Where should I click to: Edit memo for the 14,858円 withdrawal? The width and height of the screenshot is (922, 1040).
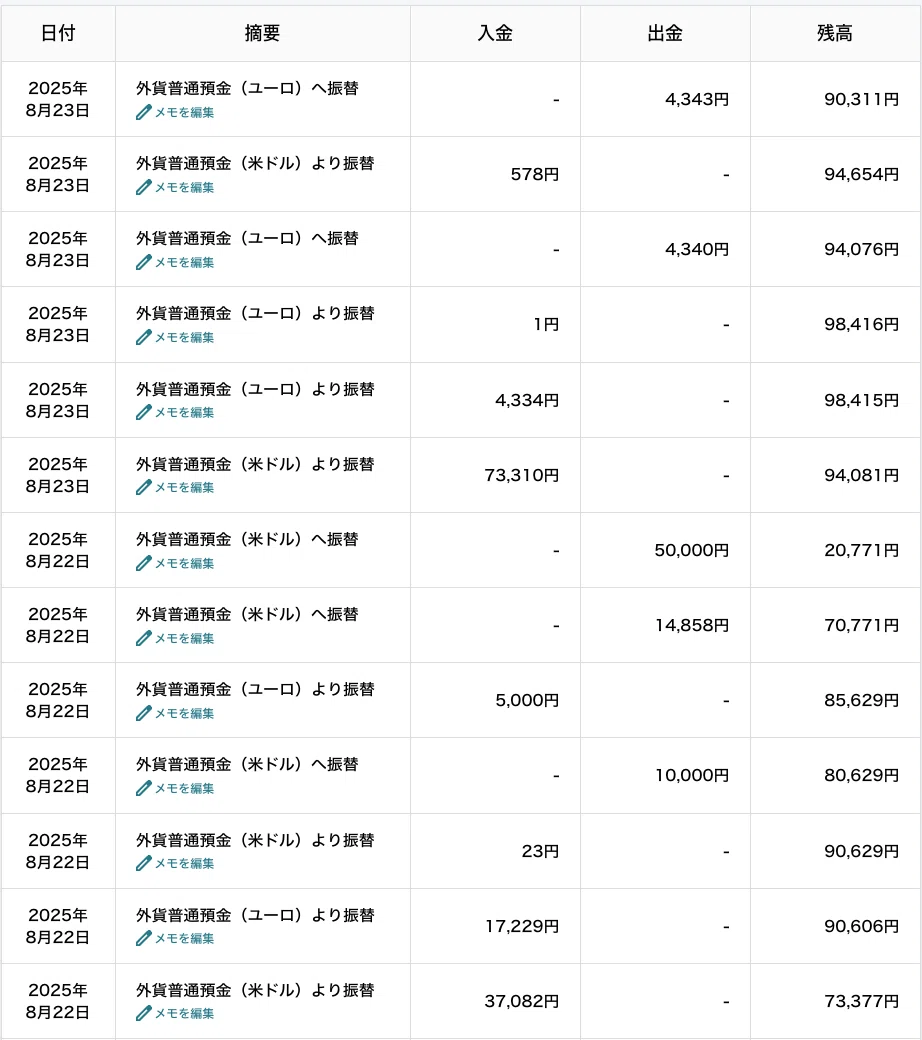point(175,638)
